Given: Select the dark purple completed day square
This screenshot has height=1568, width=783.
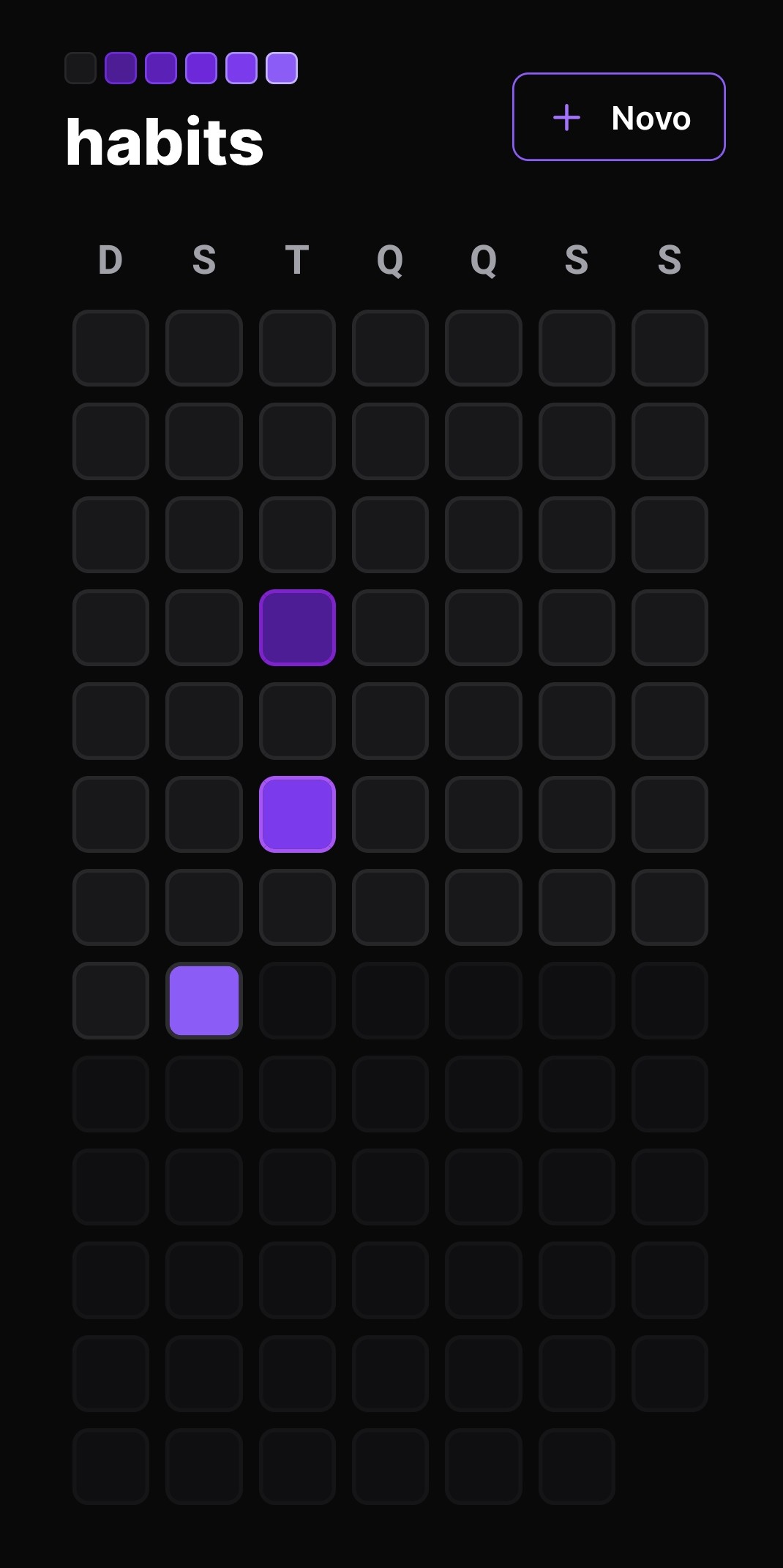Looking at the screenshot, I should 297,628.
